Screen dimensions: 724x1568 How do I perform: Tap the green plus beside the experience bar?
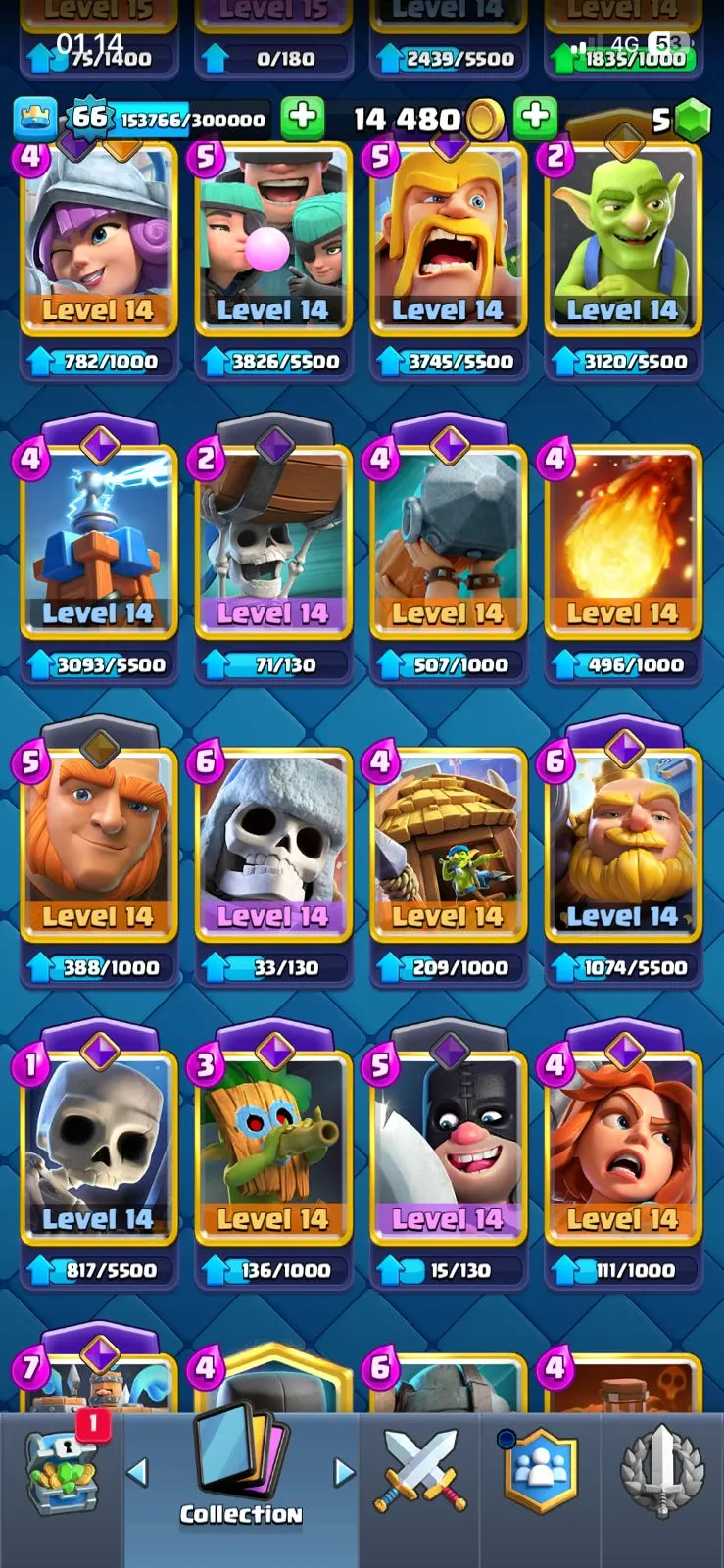click(303, 118)
